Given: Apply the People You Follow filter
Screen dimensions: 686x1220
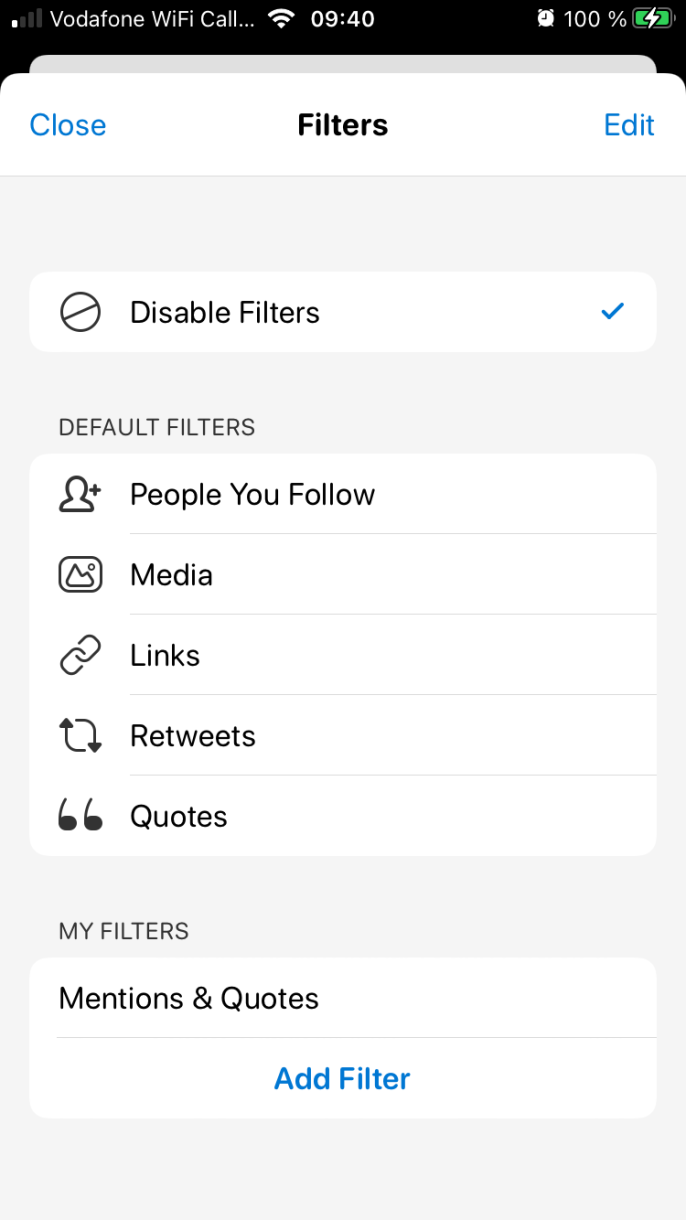Looking at the screenshot, I should [343, 494].
